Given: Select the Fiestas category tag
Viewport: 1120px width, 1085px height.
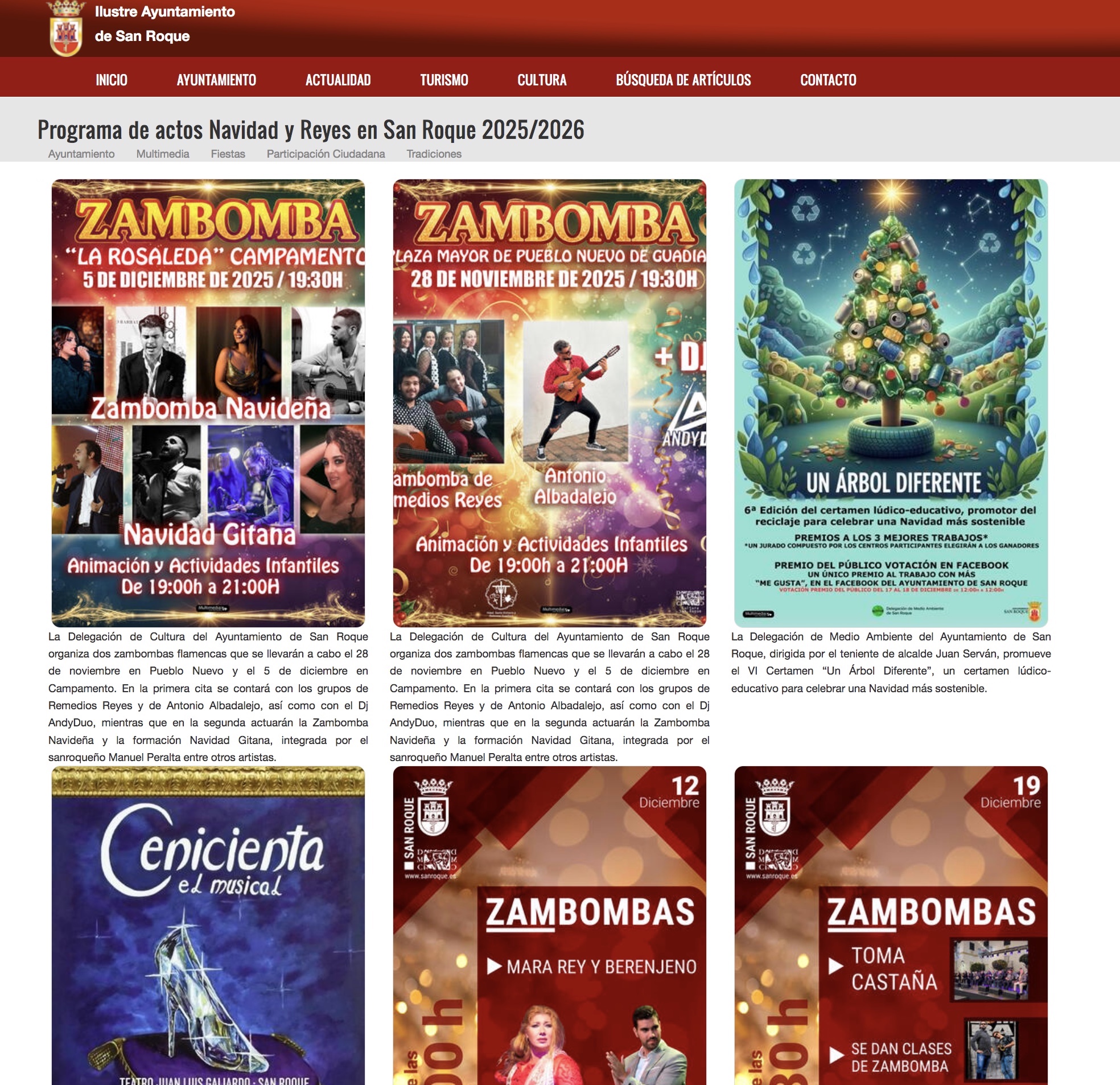Looking at the screenshot, I should 228,154.
